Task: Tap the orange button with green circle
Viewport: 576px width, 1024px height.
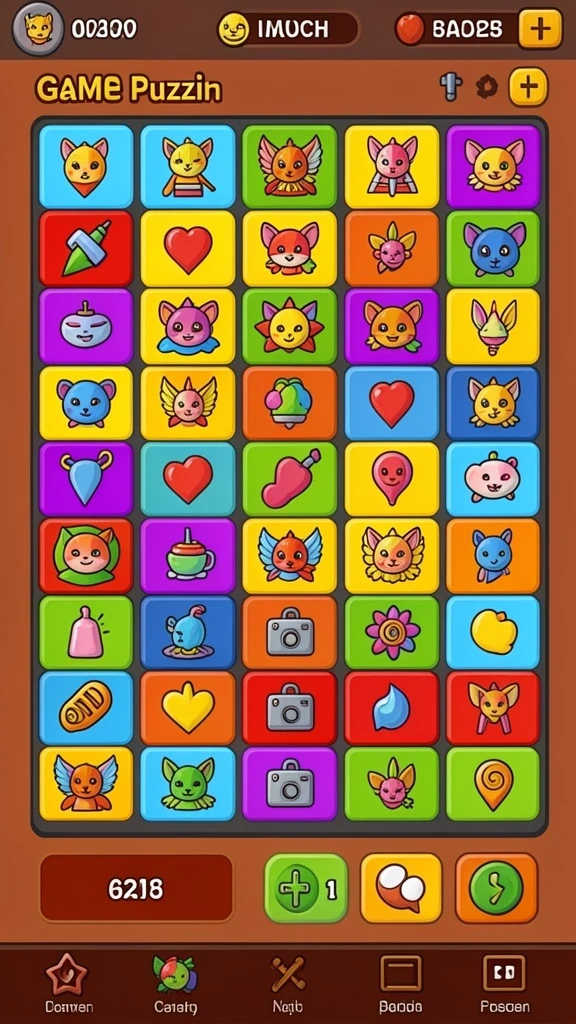Action: [x=496, y=888]
